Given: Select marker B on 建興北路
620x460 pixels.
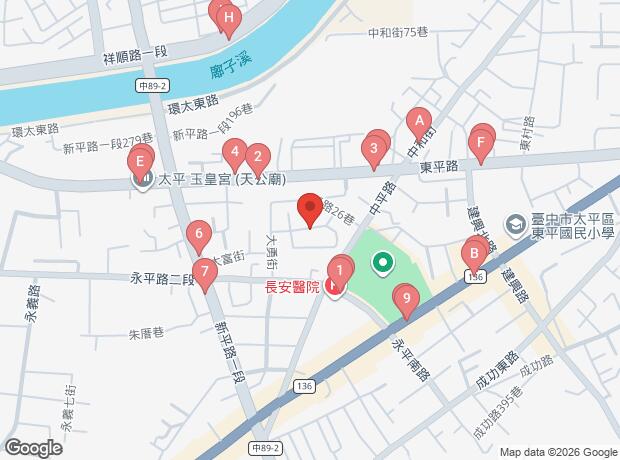Looking at the screenshot, I should tap(474, 256).
